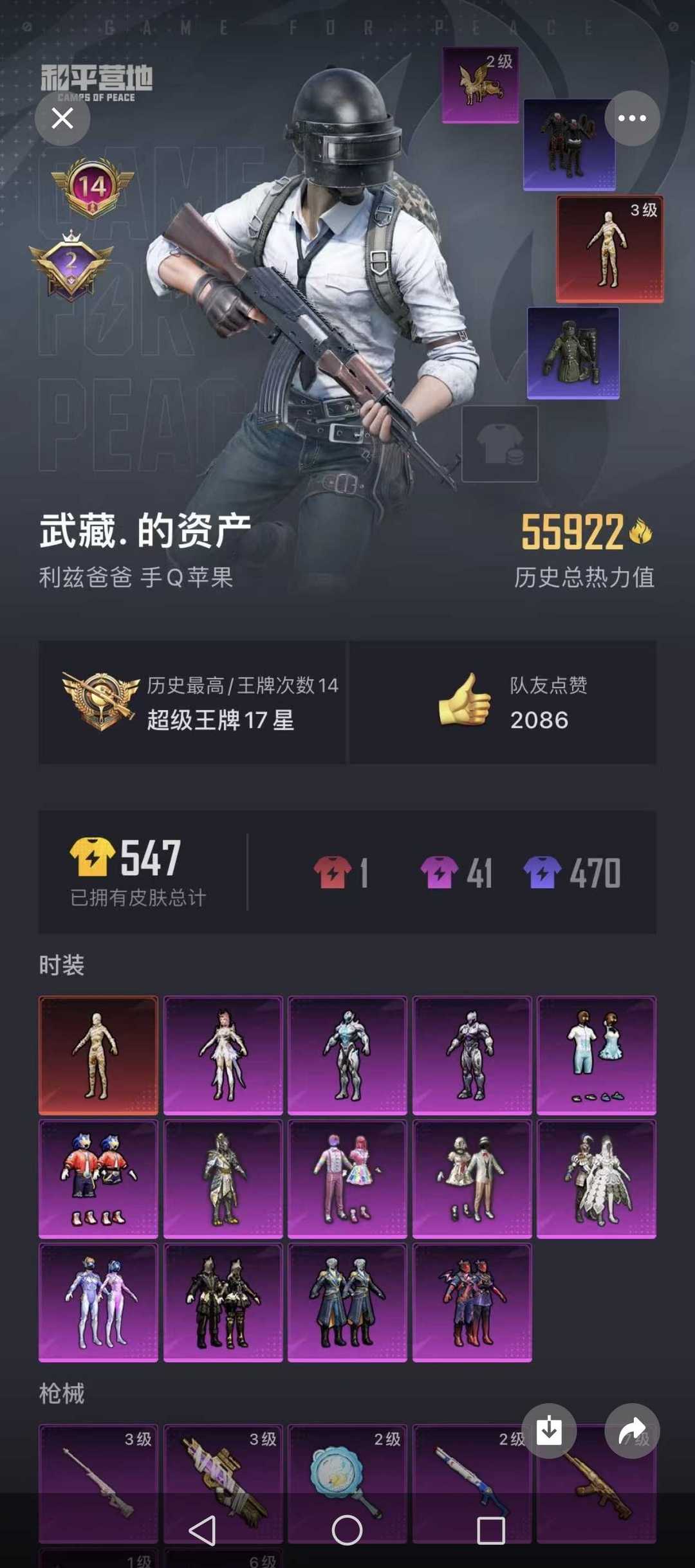Image resolution: width=695 pixels, height=1568 pixels.
Task: Open the red mummy outfit in the 时装 grid
Action: pos(98,1055)
